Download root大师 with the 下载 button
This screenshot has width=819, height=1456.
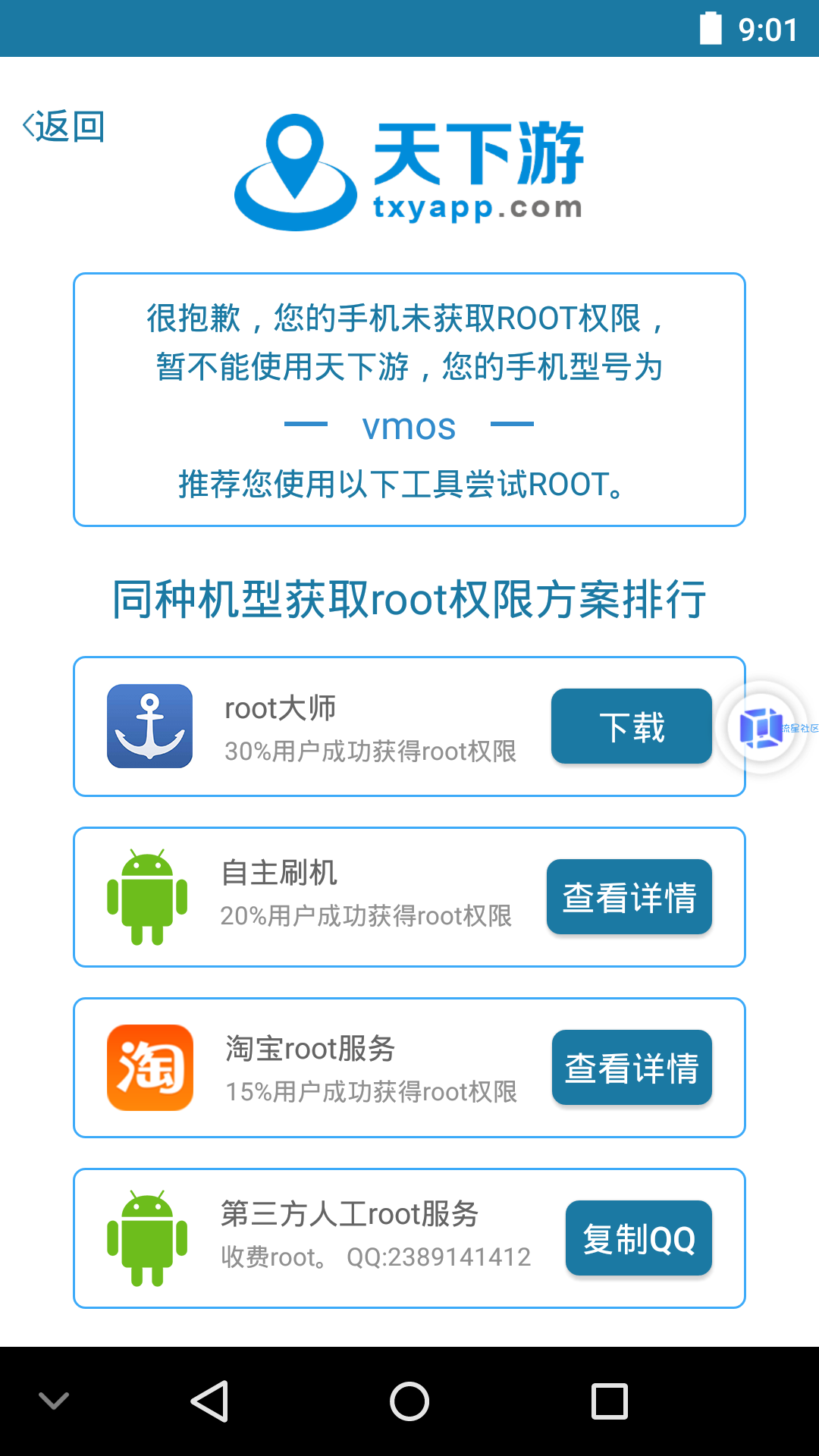pyautogui.click(x=631, y=726)
